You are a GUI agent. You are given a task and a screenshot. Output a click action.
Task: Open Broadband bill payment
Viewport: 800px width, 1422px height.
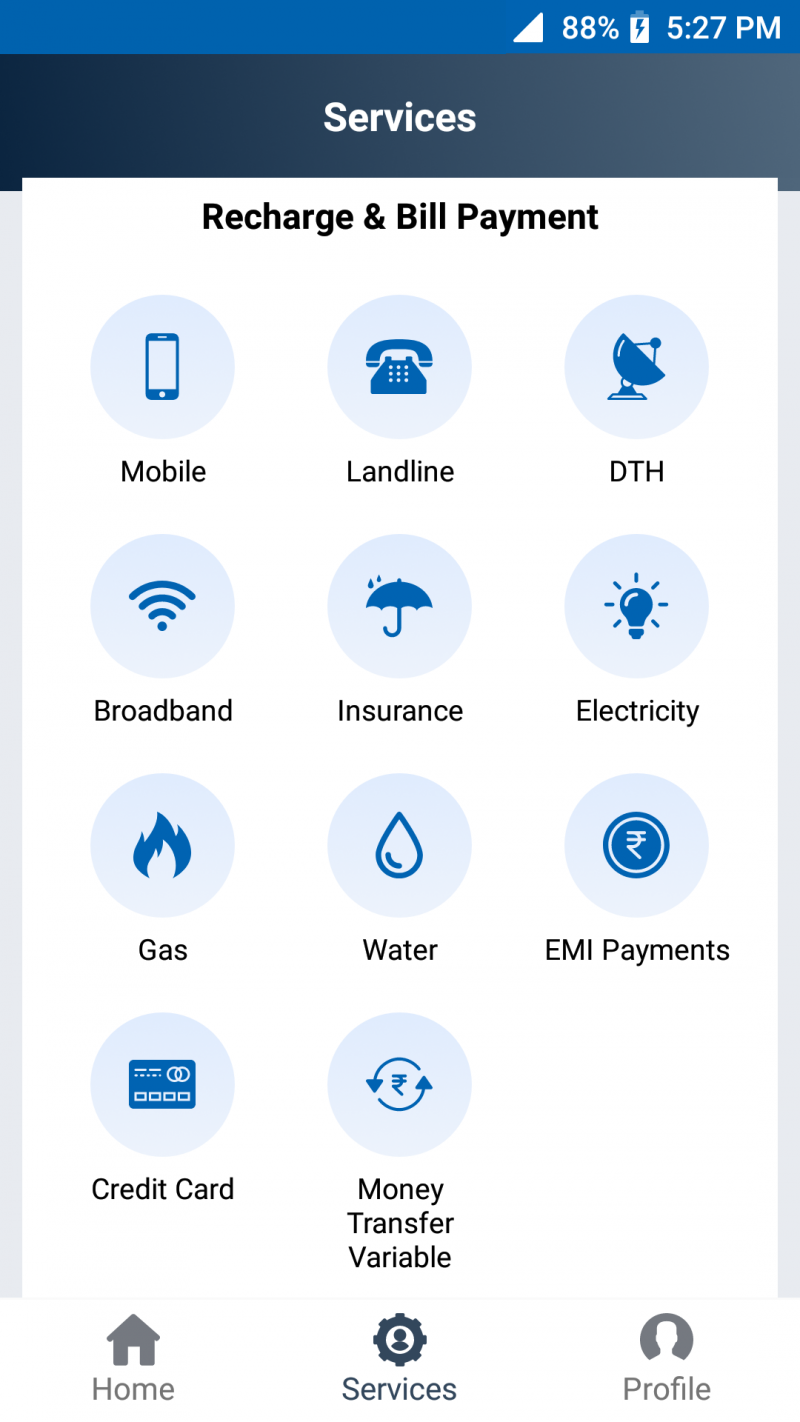162,606
